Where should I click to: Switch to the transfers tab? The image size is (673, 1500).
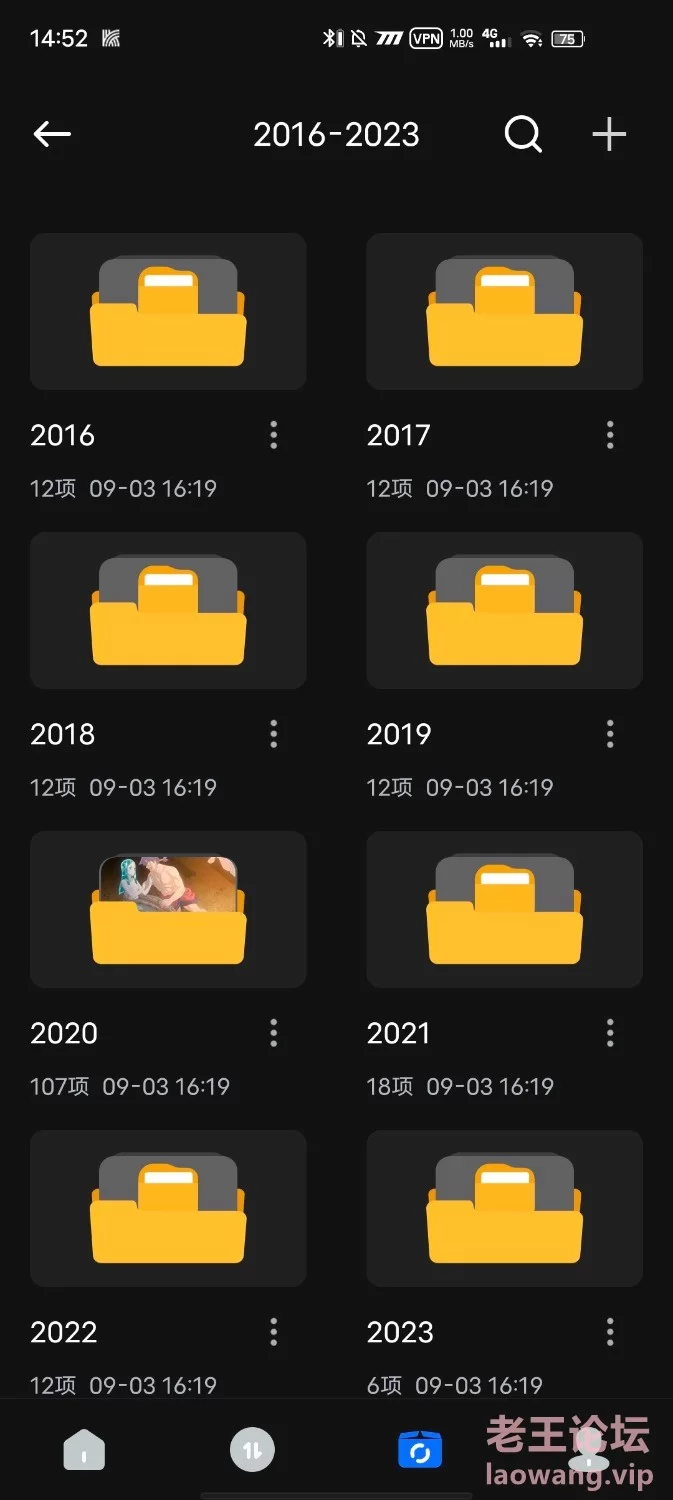coord(252,1449)
